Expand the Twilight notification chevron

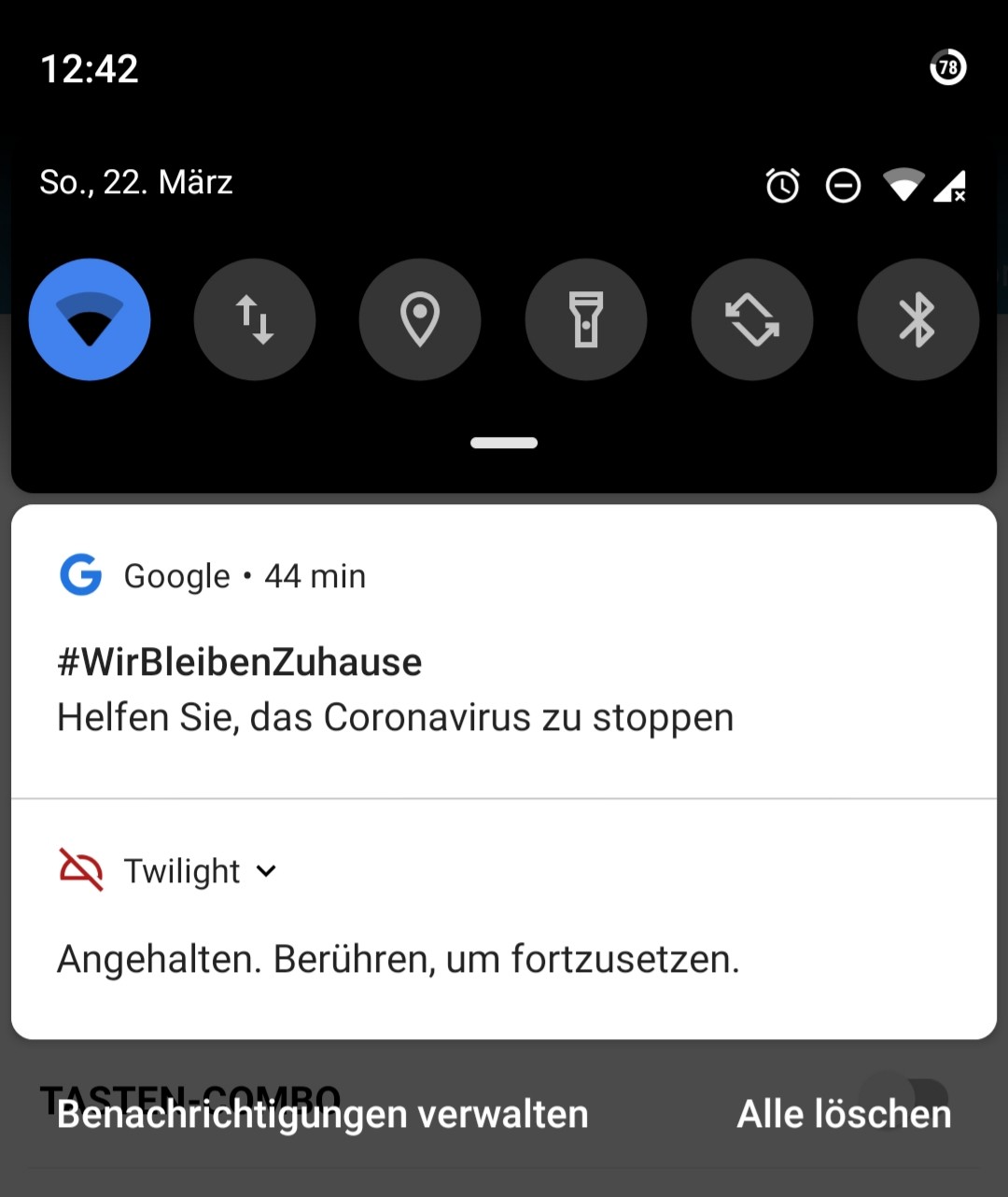click(x=267, y=871)
